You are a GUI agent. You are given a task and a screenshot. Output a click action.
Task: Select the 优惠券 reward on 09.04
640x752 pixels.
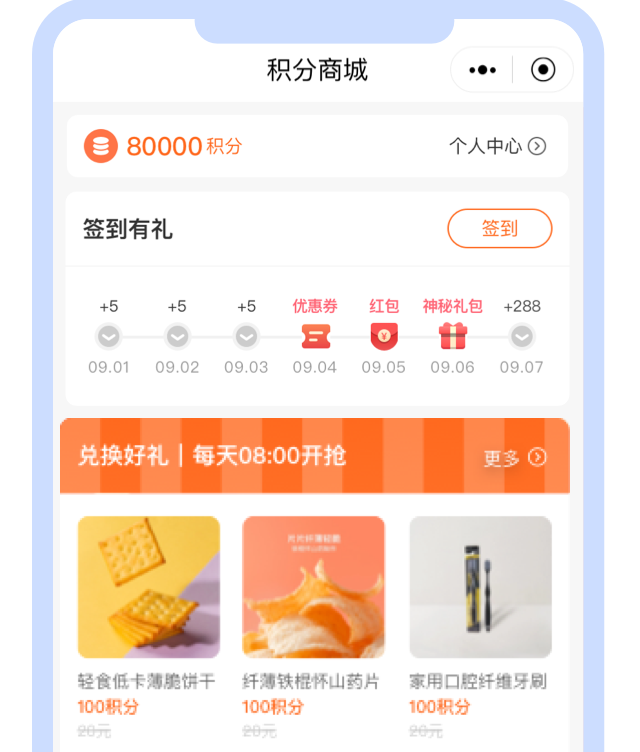click(315, 336)
